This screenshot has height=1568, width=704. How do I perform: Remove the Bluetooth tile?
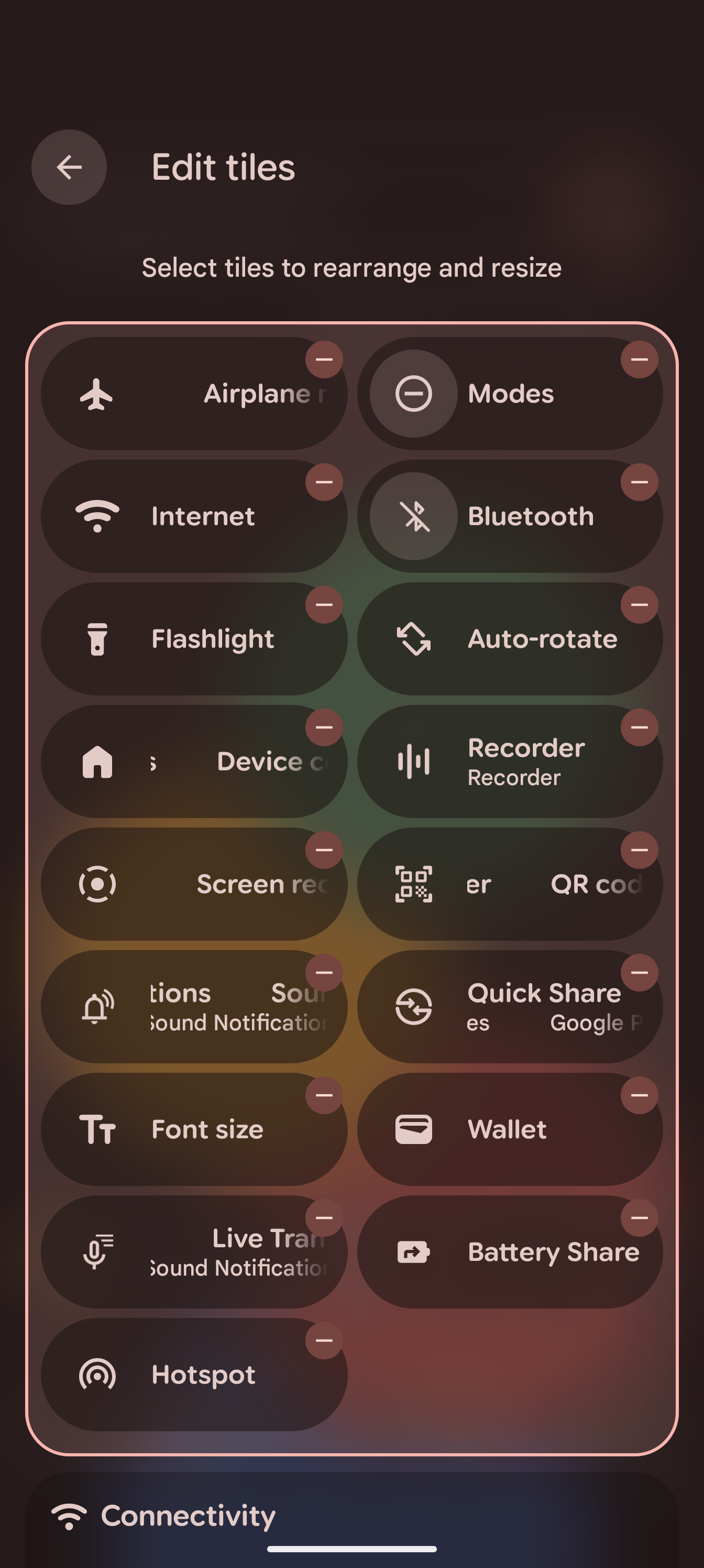[x=639, y=482]
